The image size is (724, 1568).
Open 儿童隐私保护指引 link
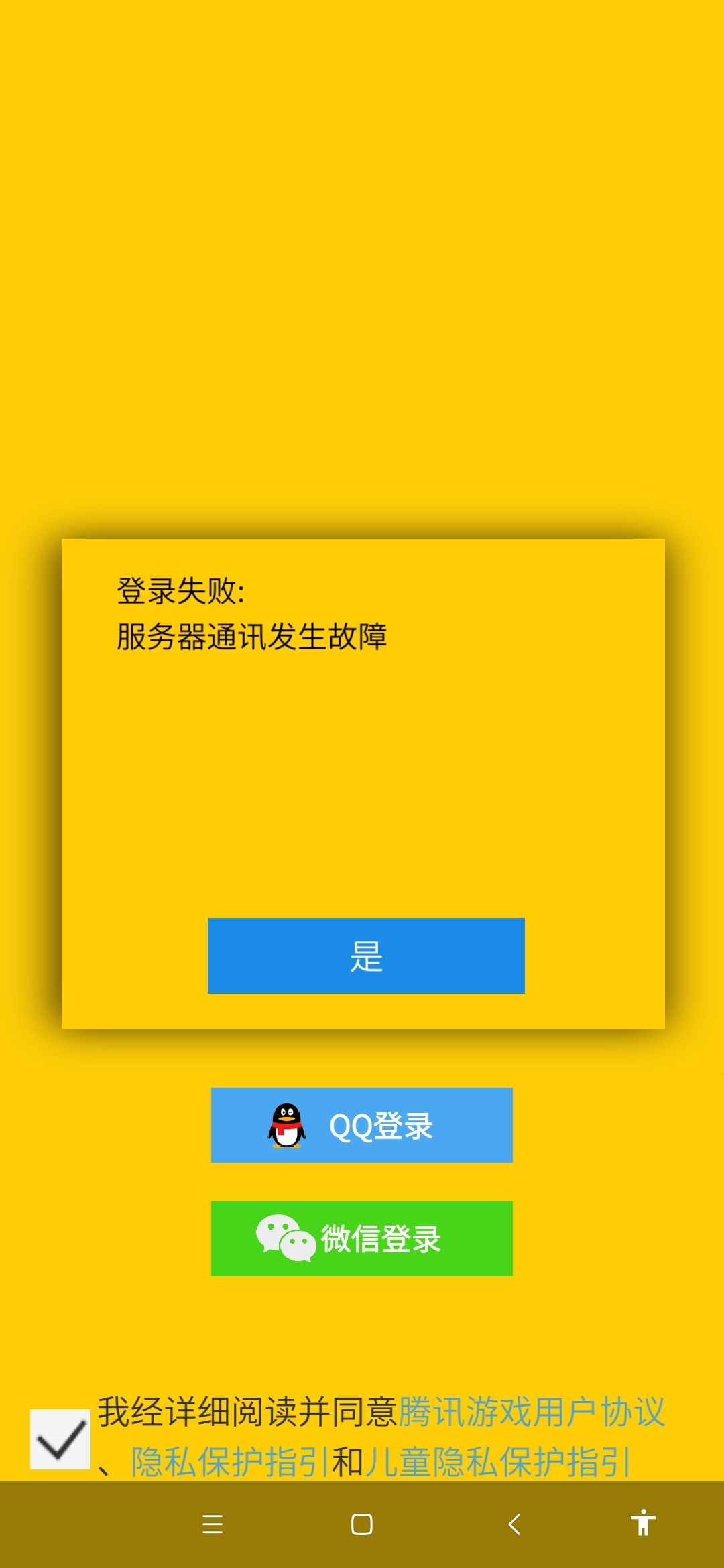coord(497,1462)
